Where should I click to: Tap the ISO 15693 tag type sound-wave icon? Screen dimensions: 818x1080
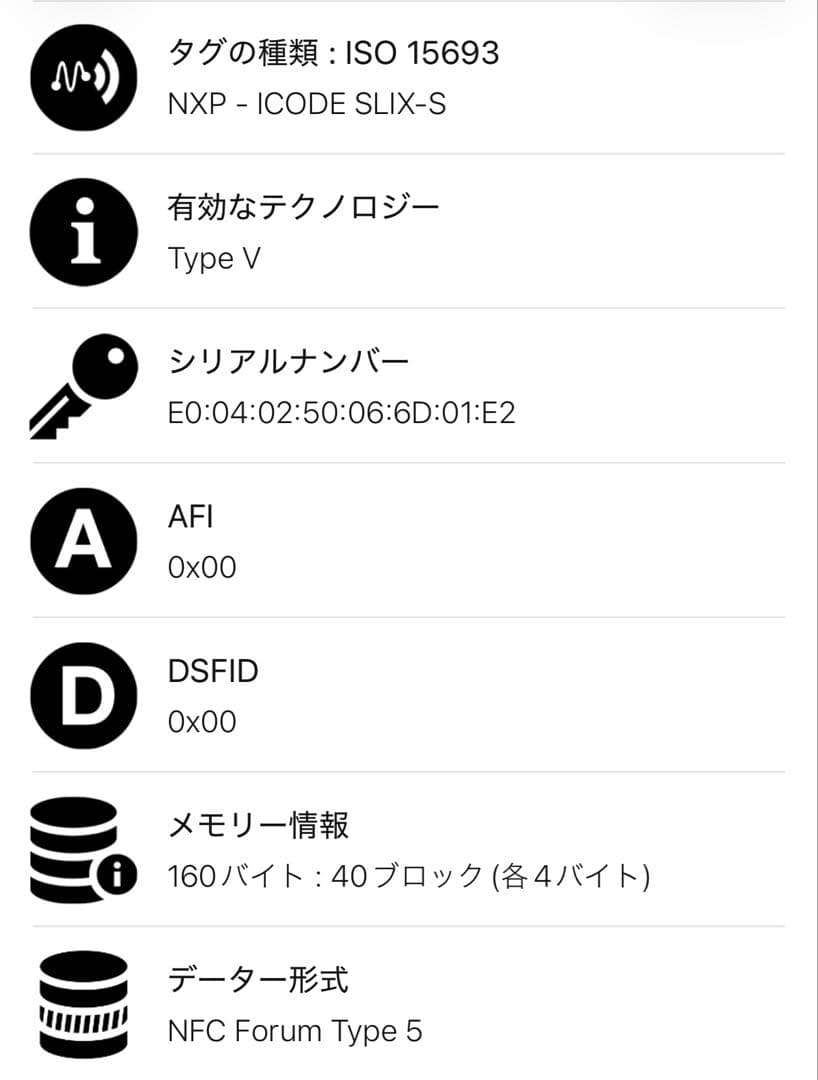coord(83,78)
